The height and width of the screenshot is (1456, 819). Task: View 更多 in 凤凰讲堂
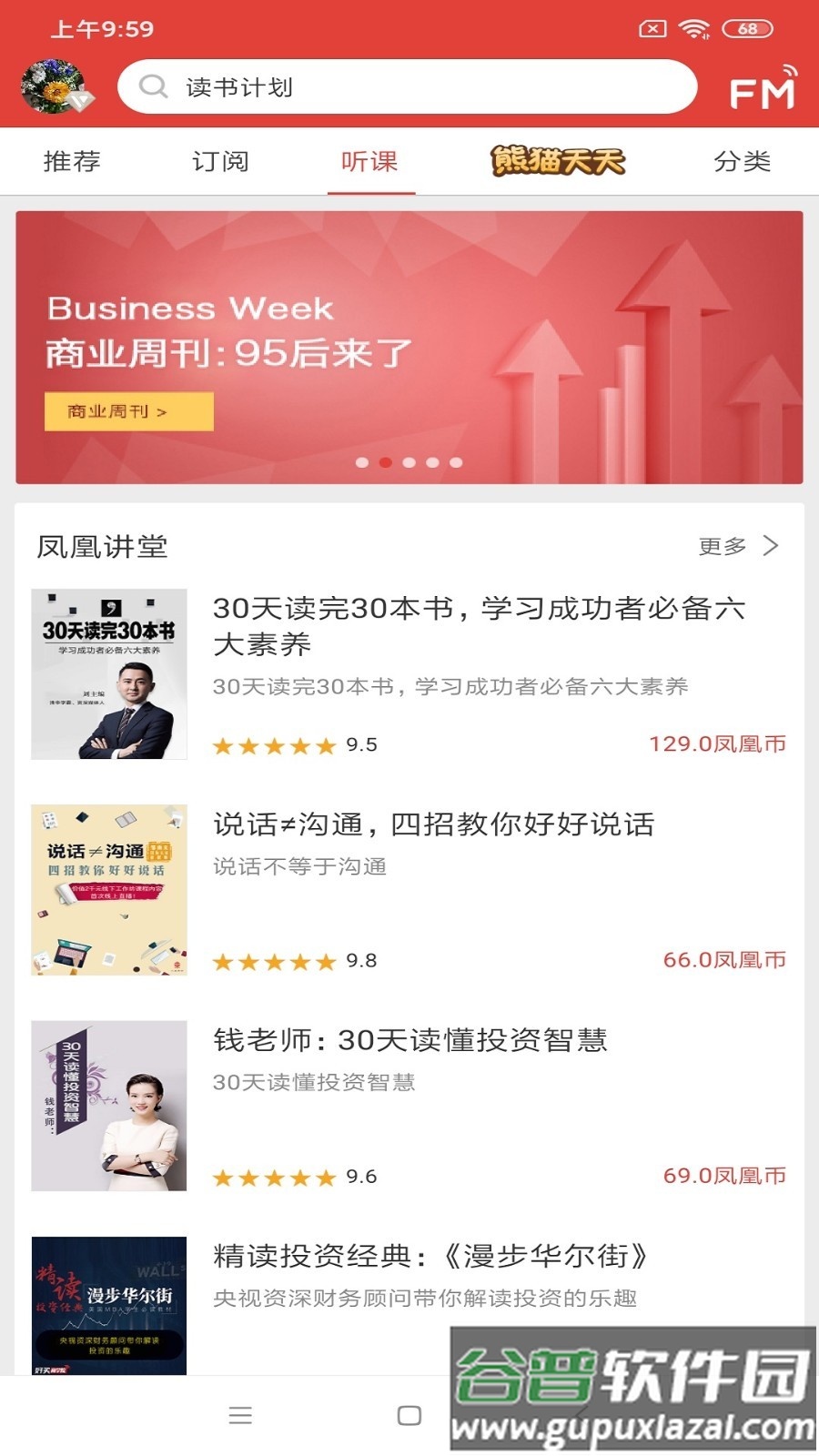(738, 546)
